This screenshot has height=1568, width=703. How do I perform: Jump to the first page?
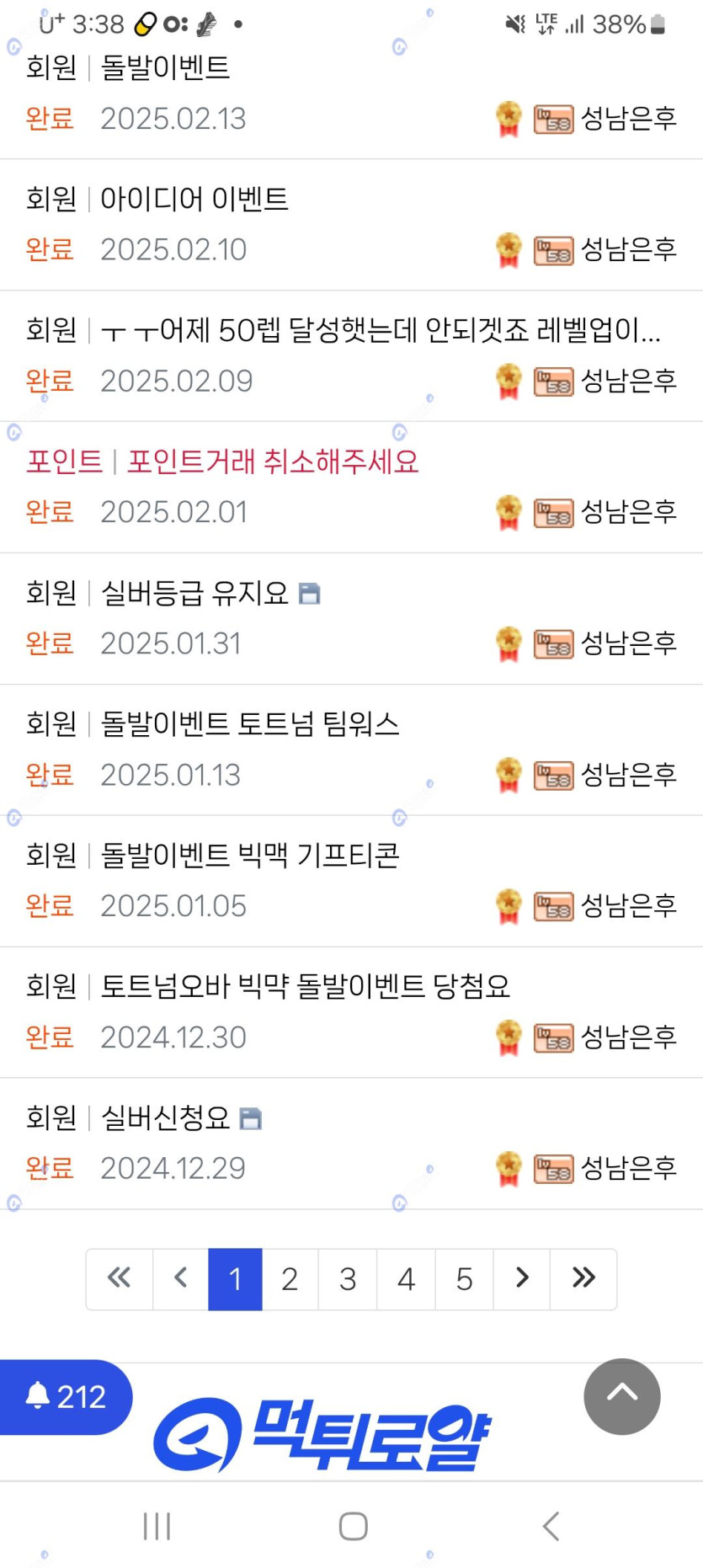pyautogui.click(x=120, y=1279)
